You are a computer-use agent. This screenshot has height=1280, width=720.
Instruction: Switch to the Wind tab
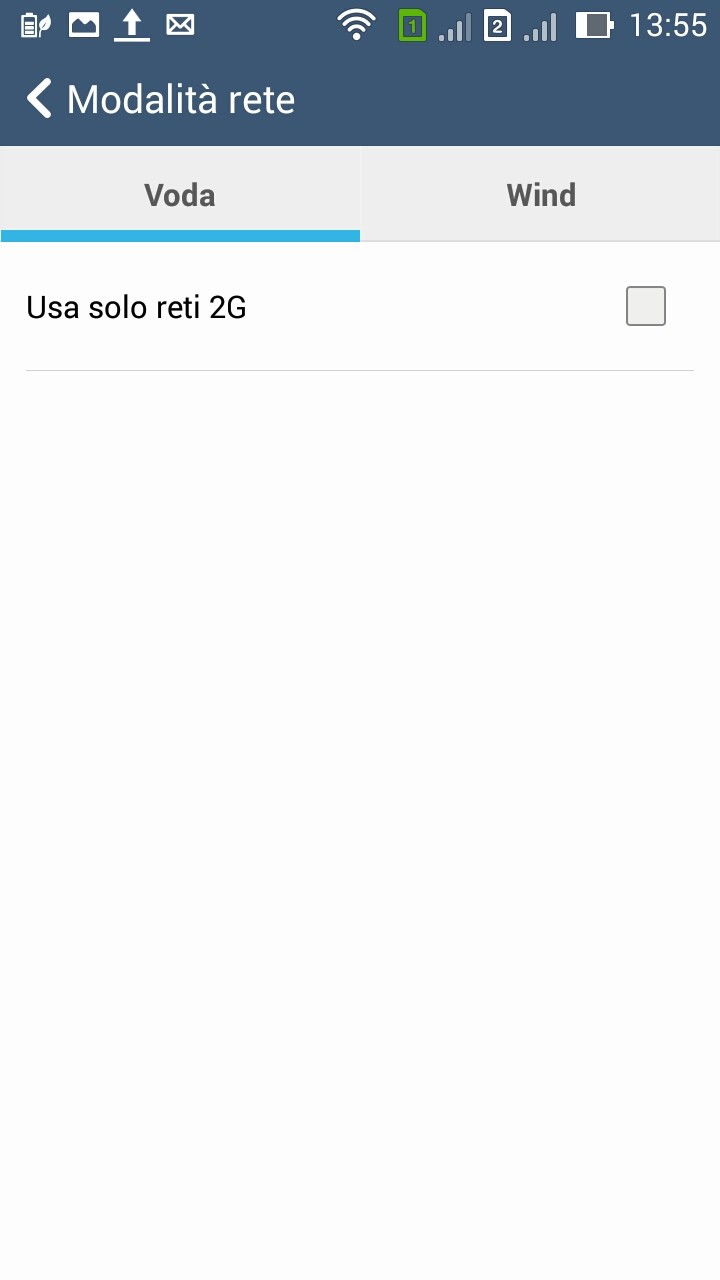(541, 194)
